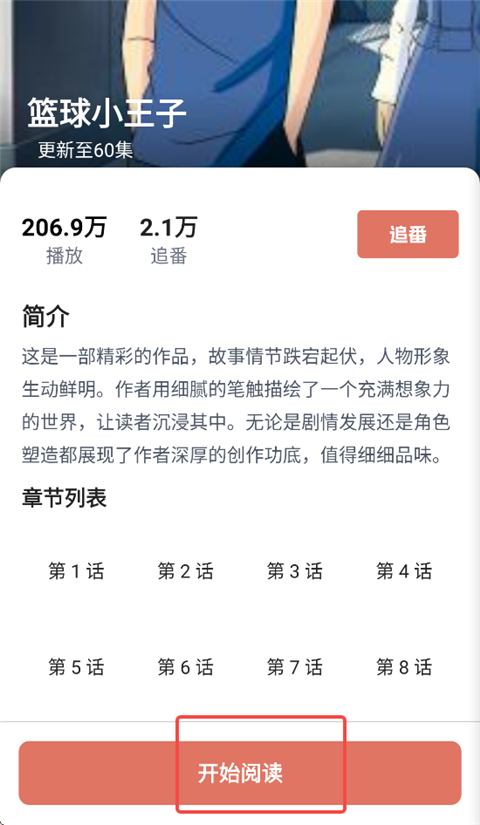Jump to chapter 第 8 话

404,667
